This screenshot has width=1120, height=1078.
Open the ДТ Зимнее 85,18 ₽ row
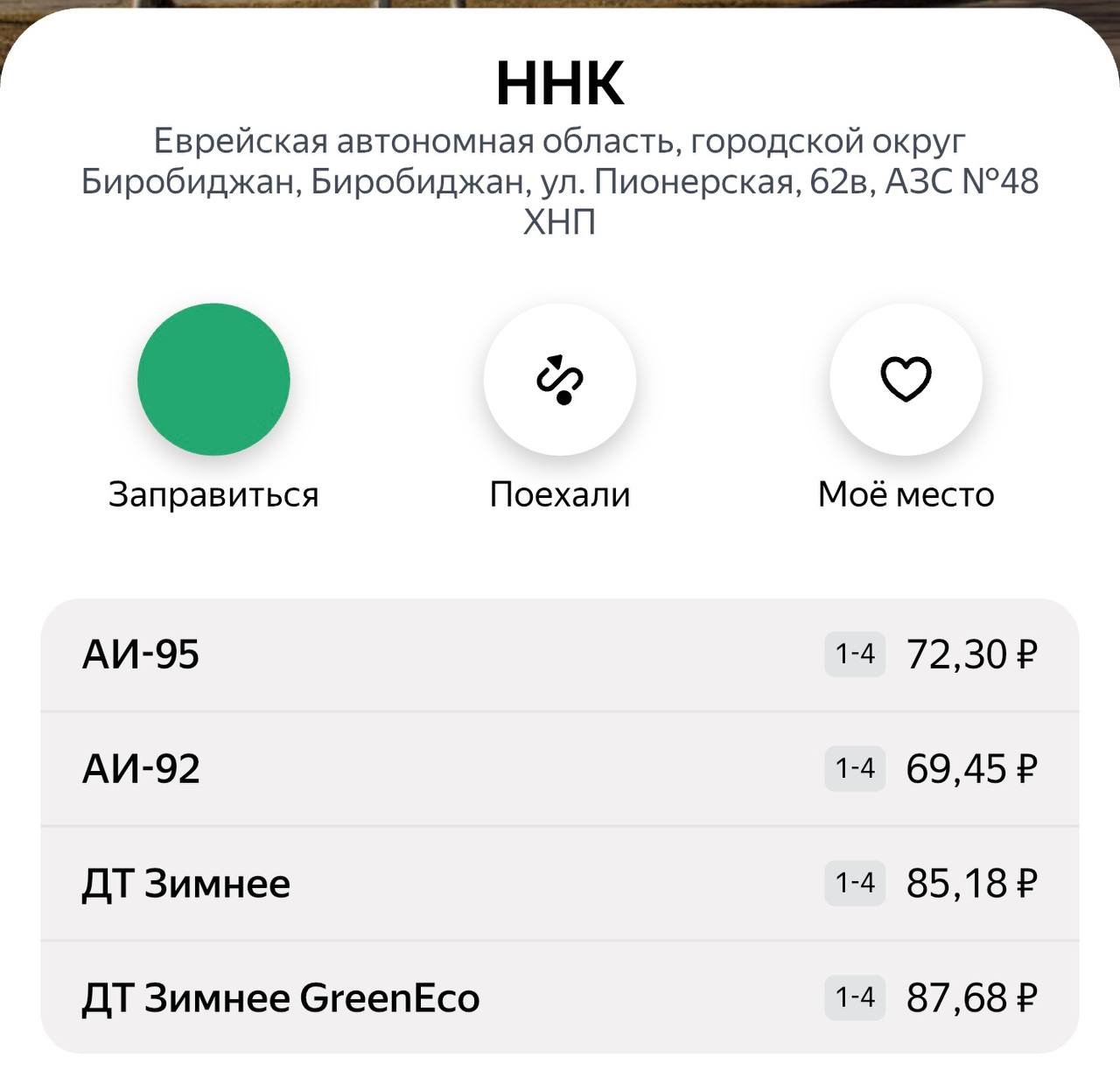tap(560, 883)
